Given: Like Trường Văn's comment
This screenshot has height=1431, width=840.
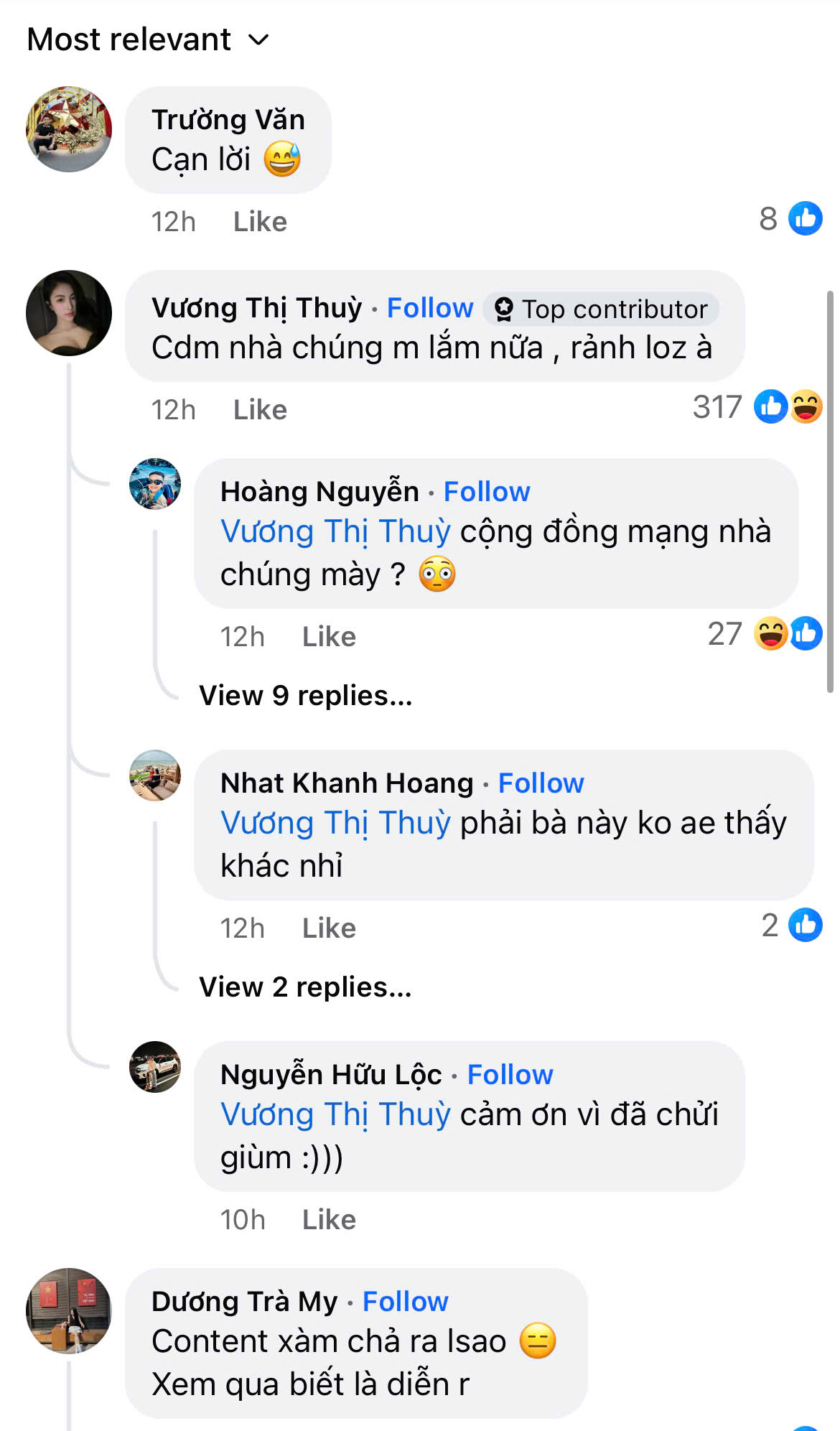Looking at the screenshot, I should pyautogui.click(x=260, y=222).
